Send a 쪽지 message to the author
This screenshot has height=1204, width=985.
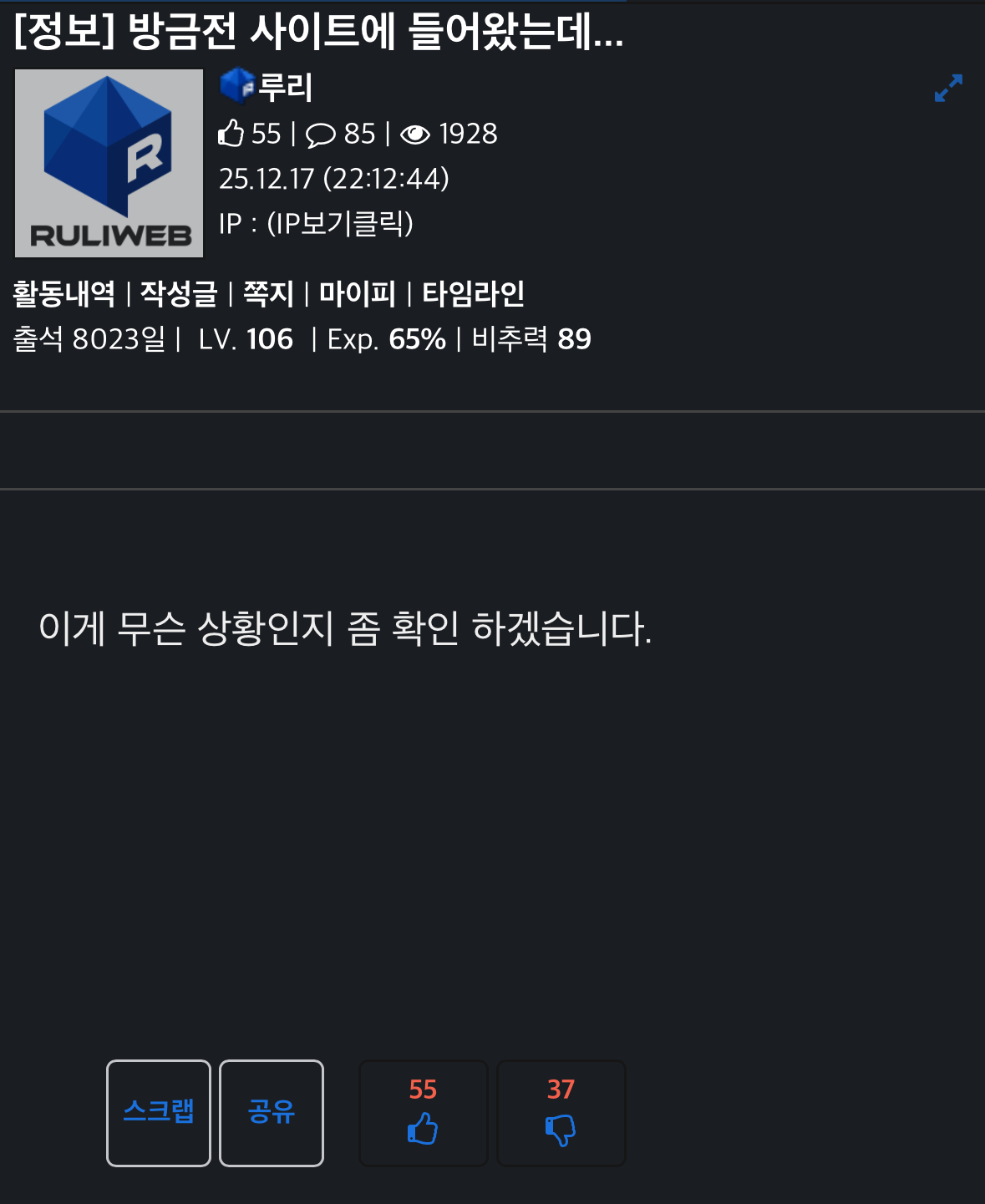(x=268, y=293)
